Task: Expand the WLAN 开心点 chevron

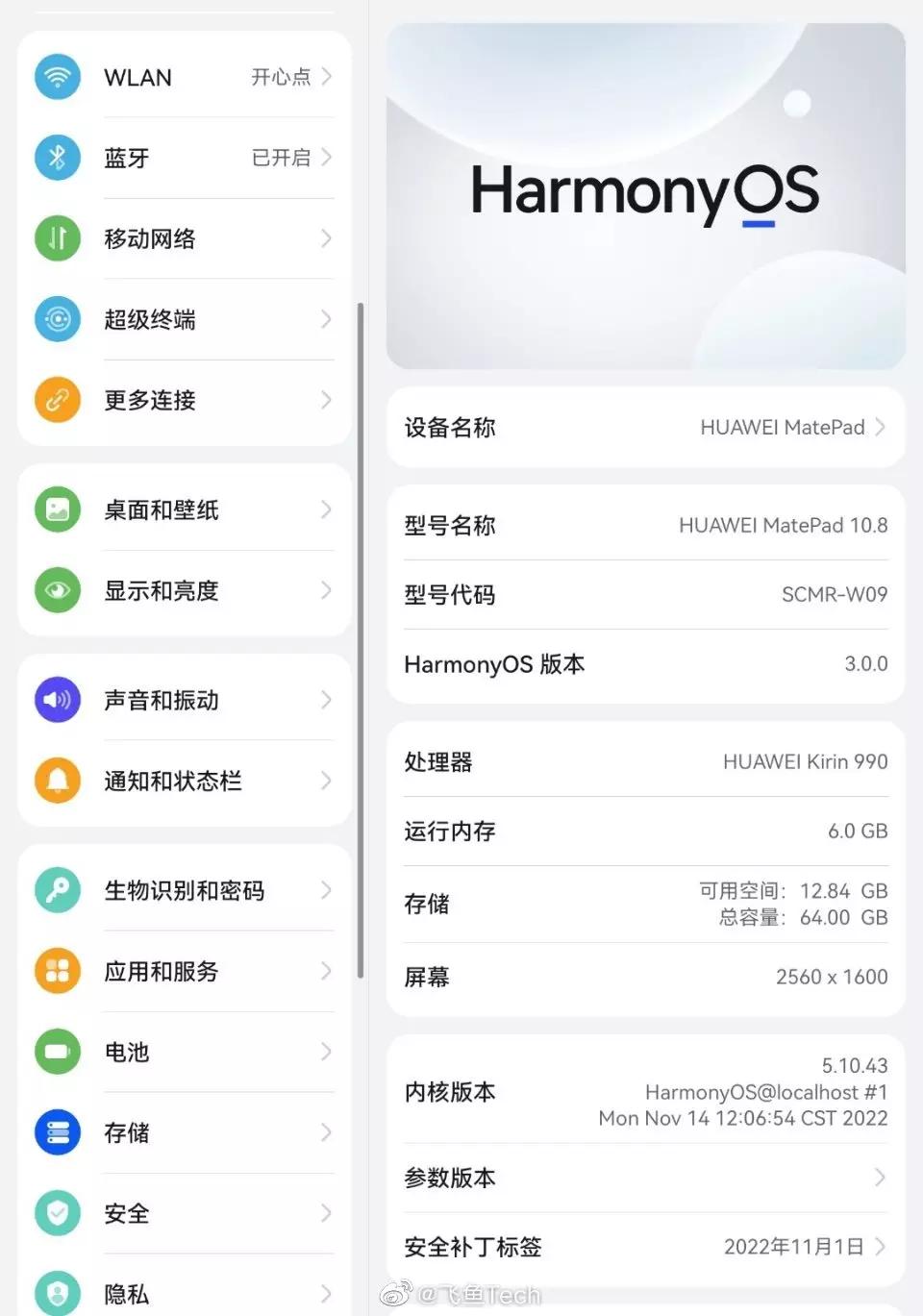Action: tap(325, 77)
